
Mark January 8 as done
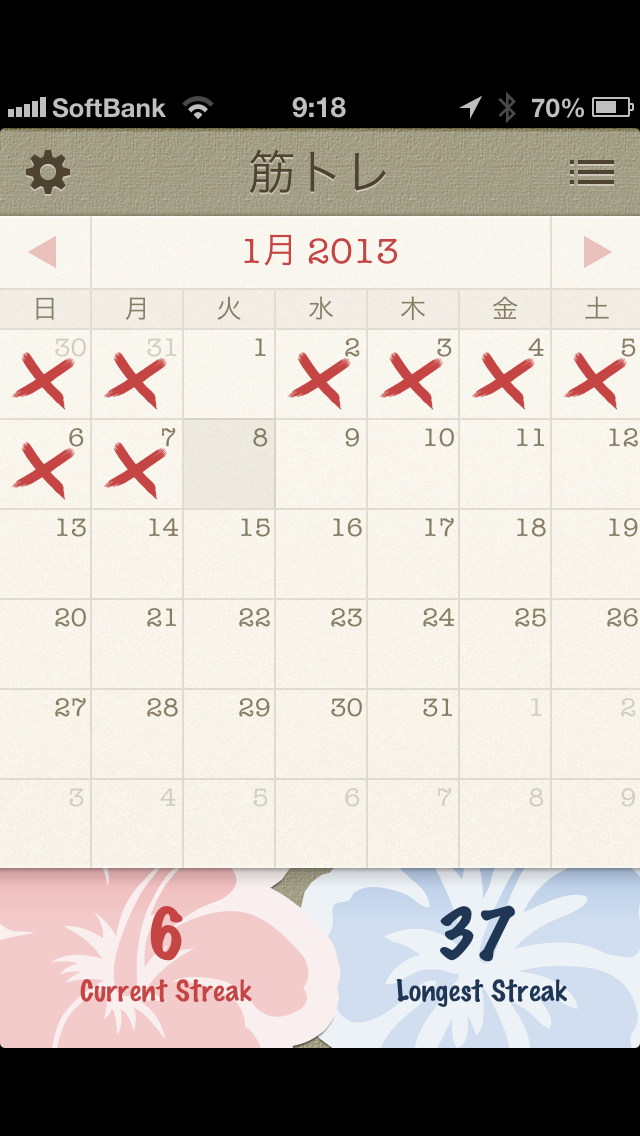229,464
